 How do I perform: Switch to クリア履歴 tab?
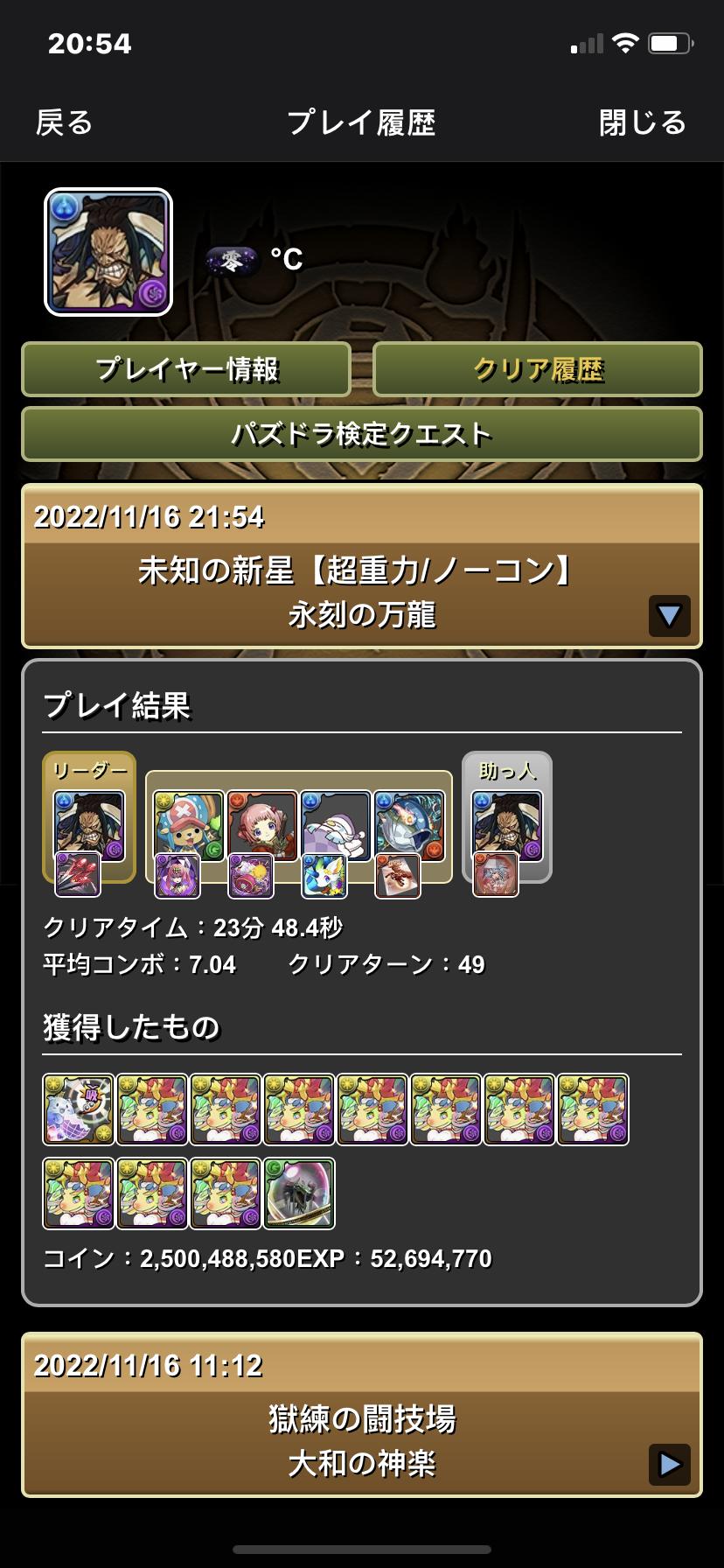tap(538, 369)
